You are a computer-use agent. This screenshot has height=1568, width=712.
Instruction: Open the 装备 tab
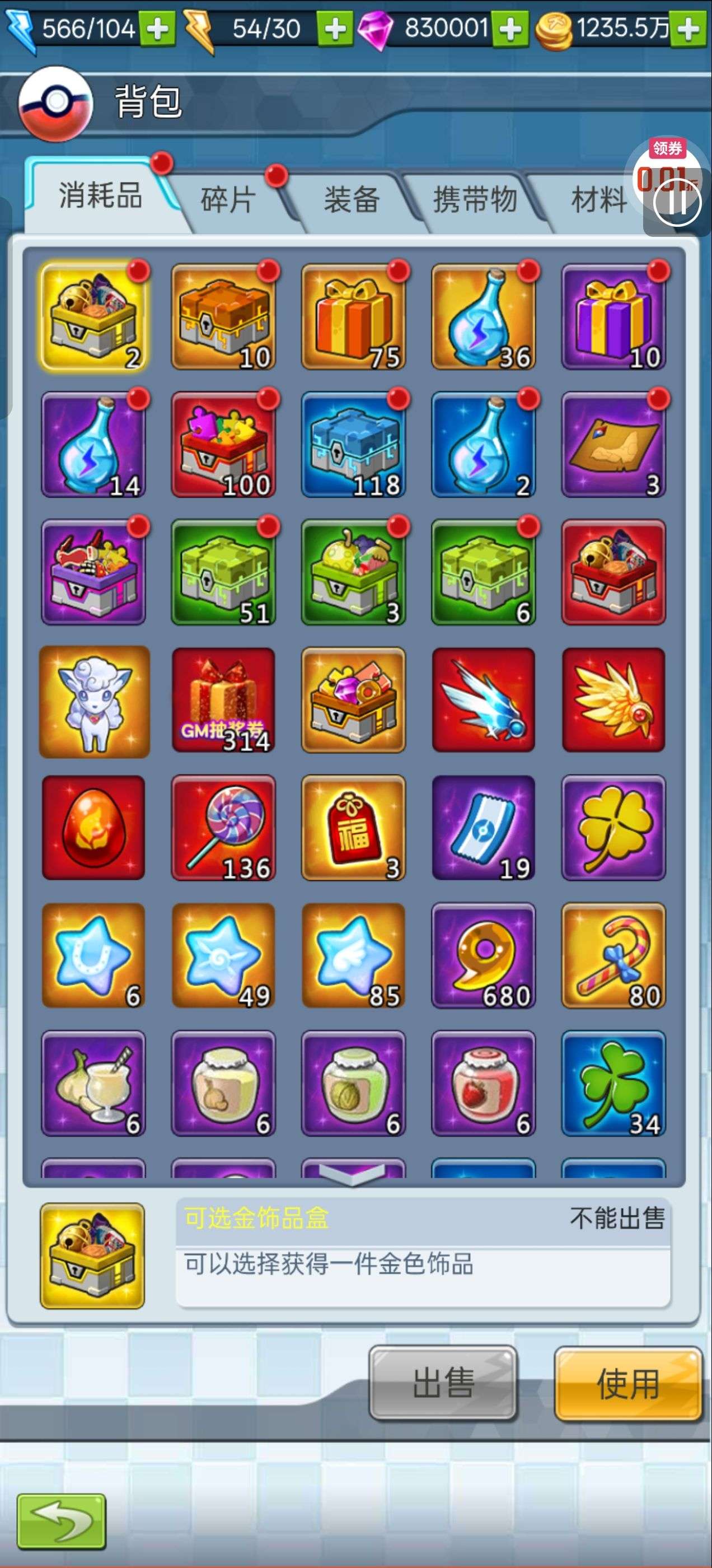click(352, 200)
